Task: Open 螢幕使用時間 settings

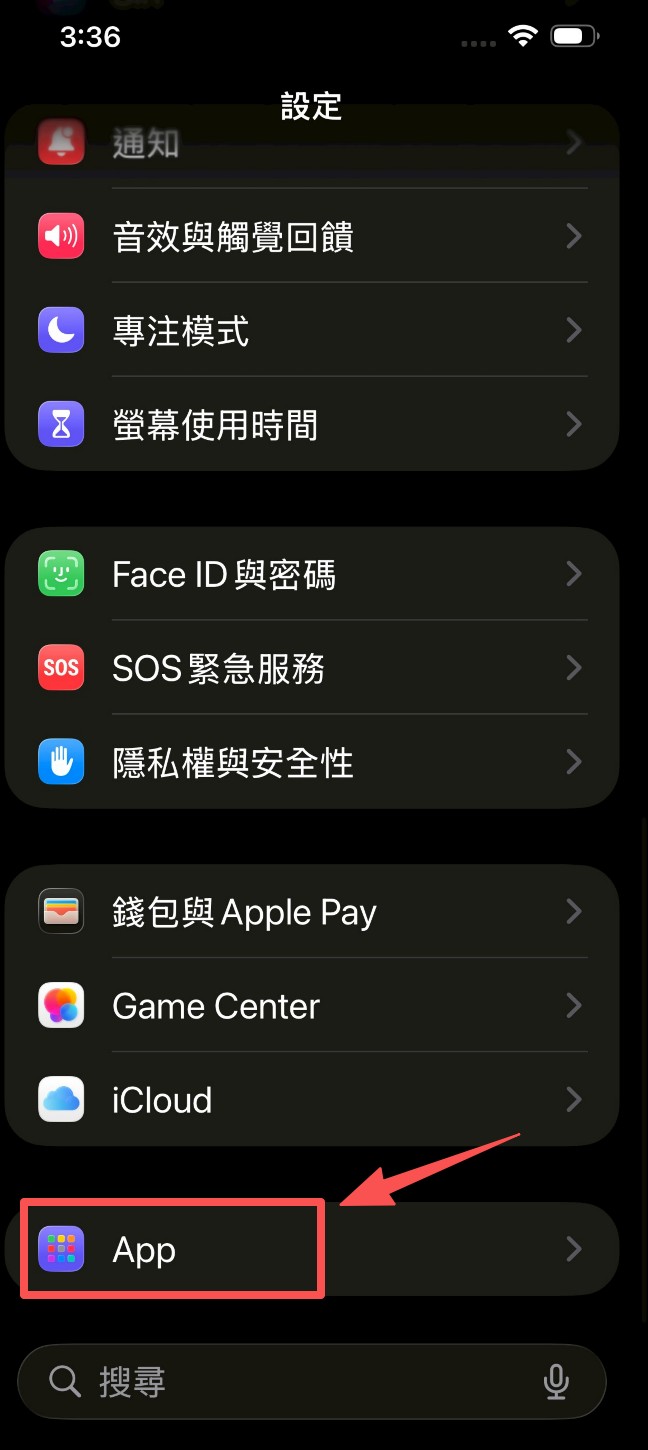Action: [x=310, y=425]
